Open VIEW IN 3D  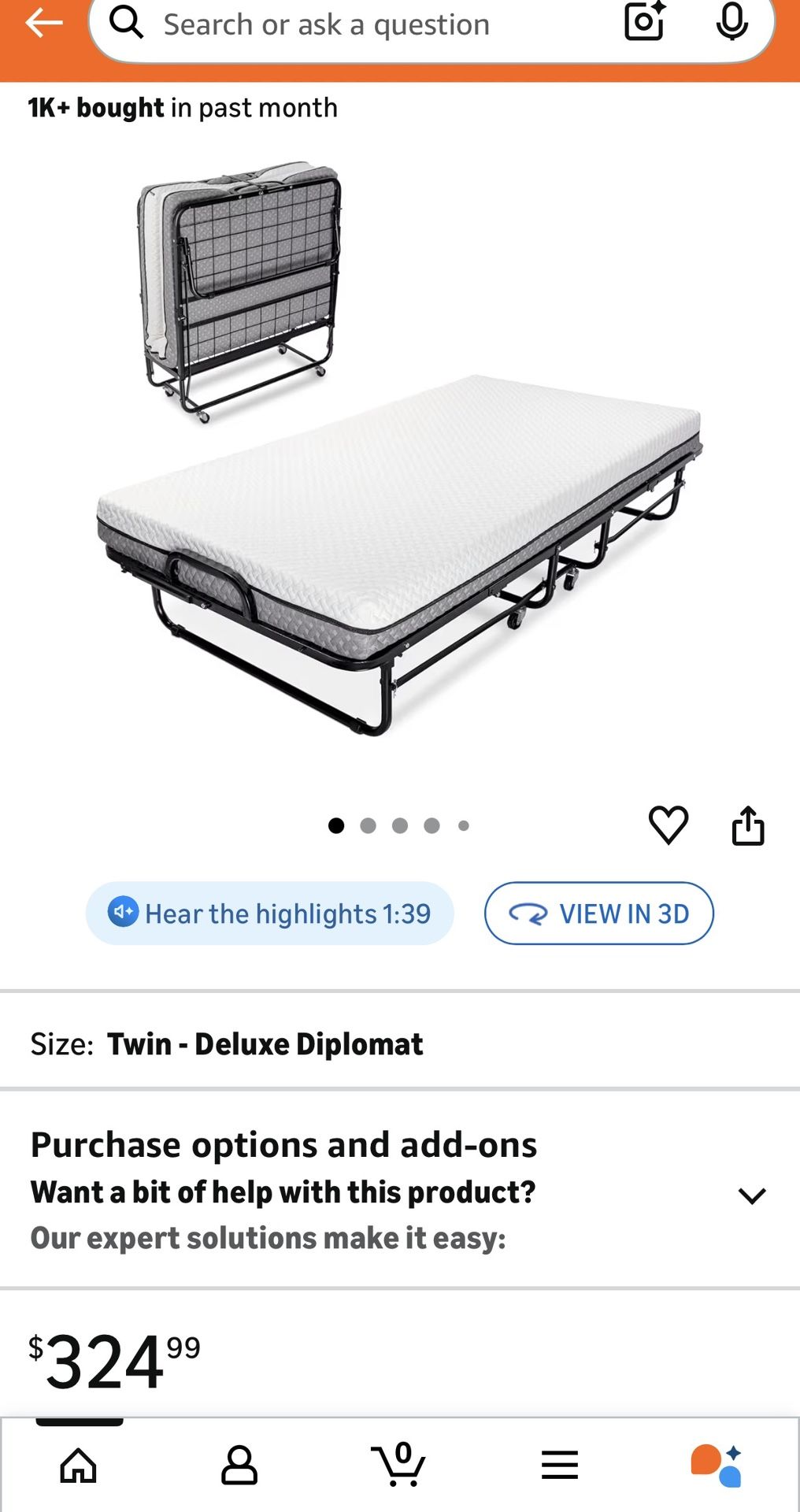[x=598, y=913]
